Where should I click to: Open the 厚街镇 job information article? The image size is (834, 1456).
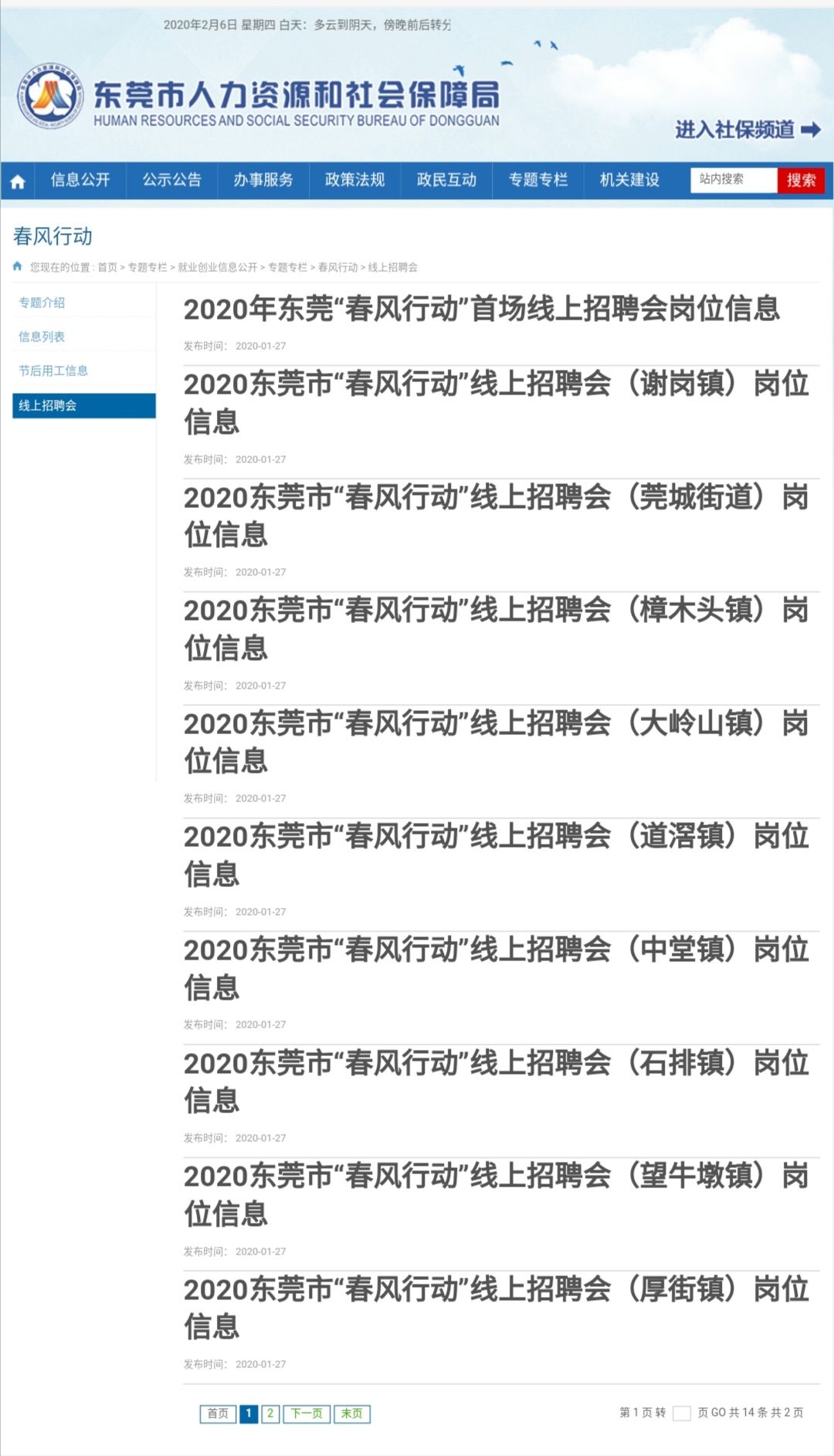(x=496, y=1307)
